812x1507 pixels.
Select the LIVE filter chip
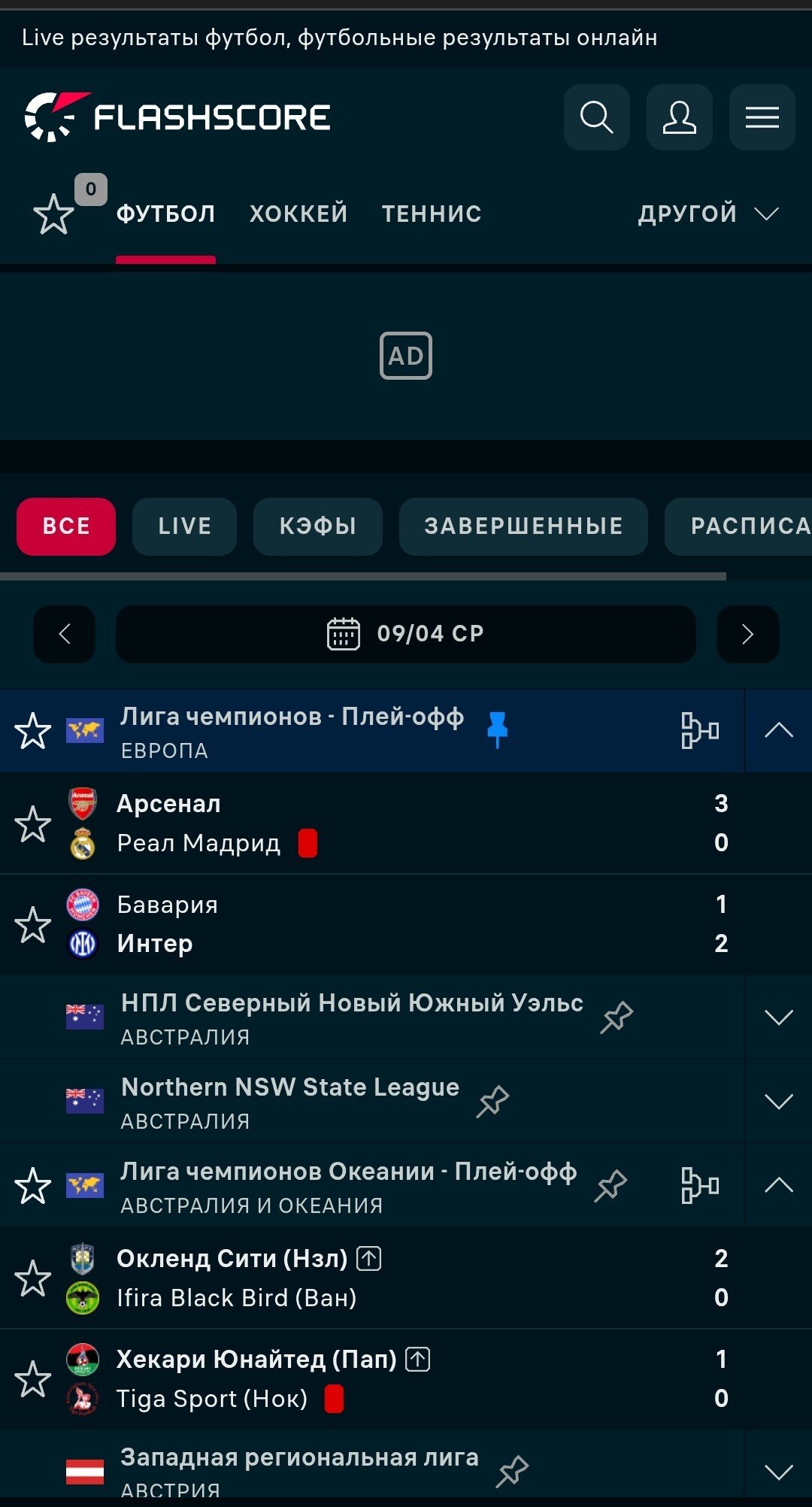tap(184, 526)
